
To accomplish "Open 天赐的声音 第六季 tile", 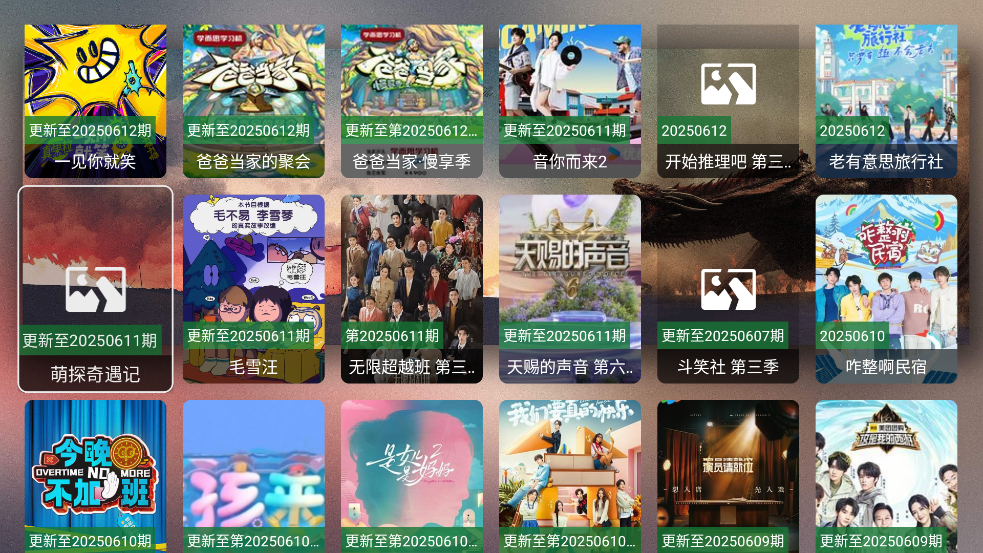I will point(569,288).
